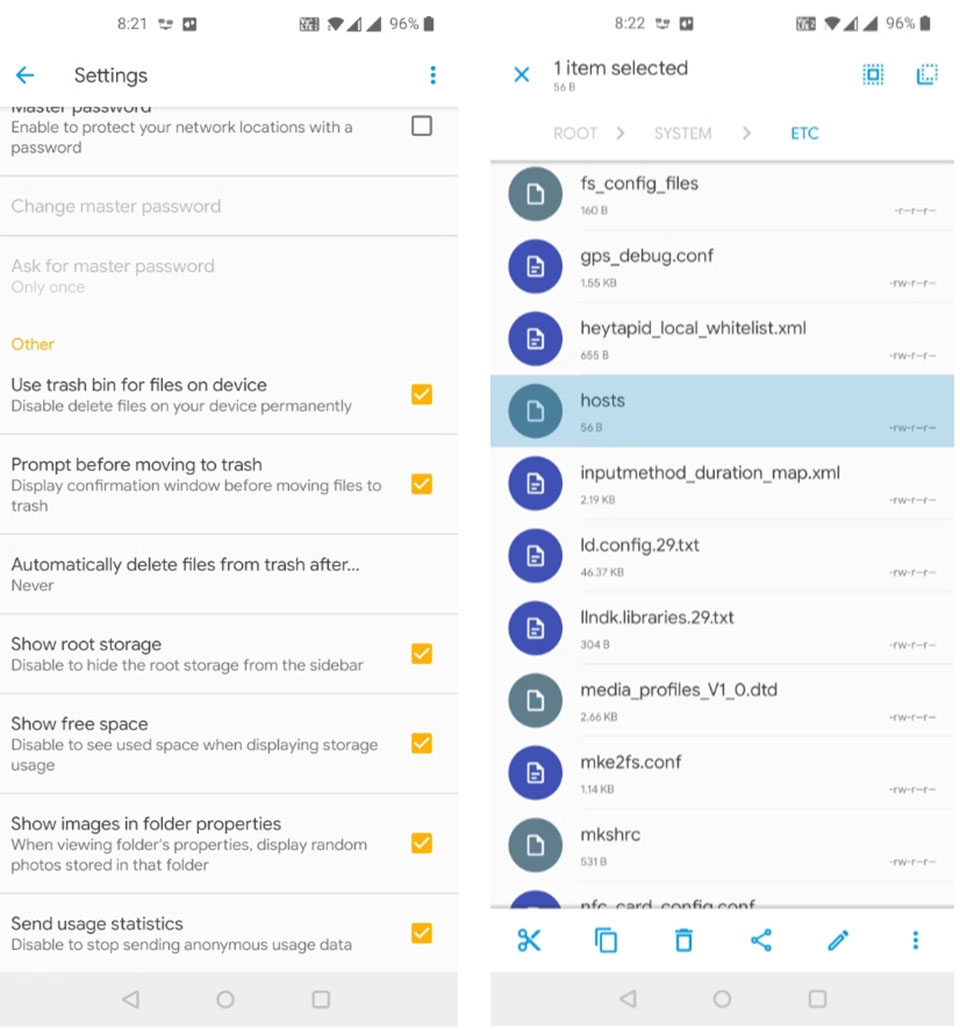Delete the selected file with trash icon
This screenshot has height=1029, width=960.
[x=683, y=940]
